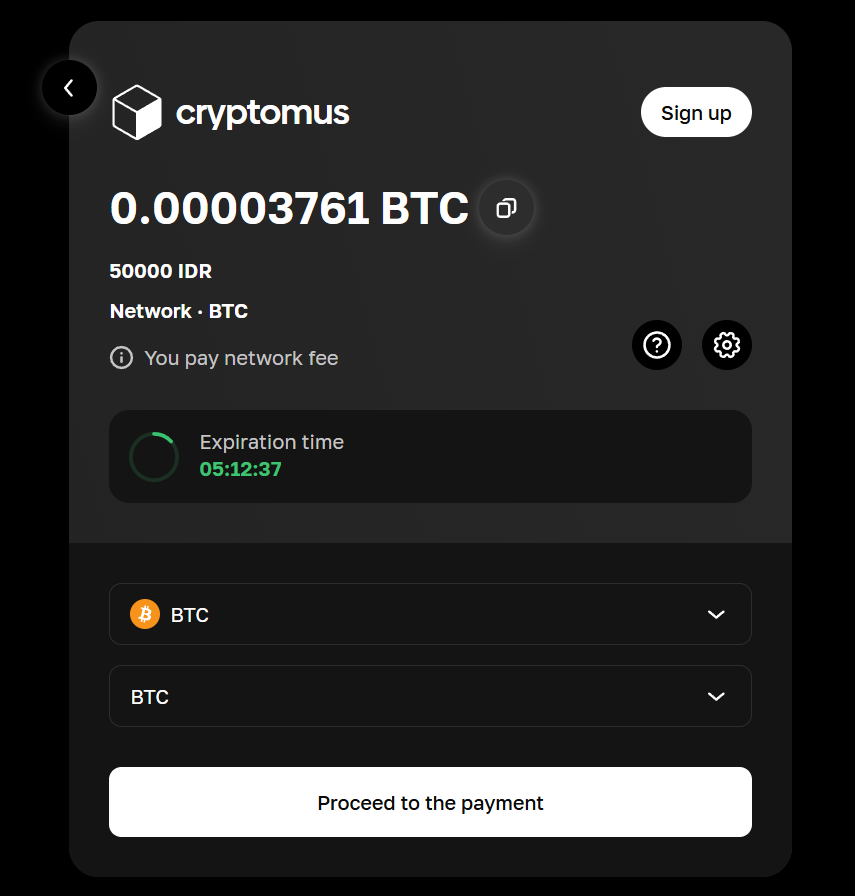Proceed to the payment
This screenshot has height=896, width=855.
[430, 802]
